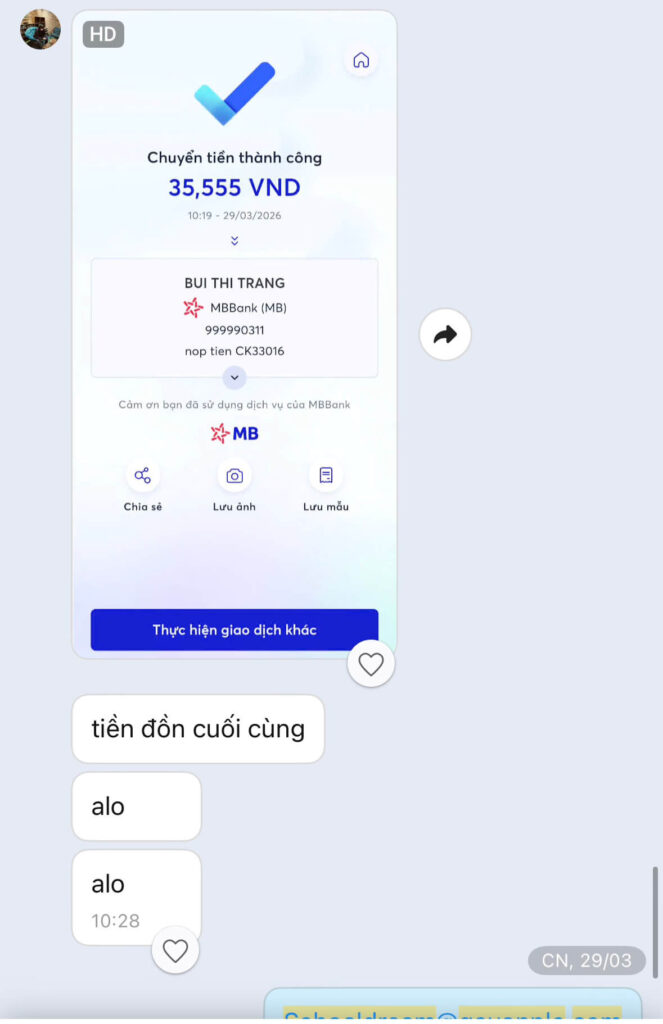Forward the receipt image with share arrow

pyautogui.click(x=445, y=336)
